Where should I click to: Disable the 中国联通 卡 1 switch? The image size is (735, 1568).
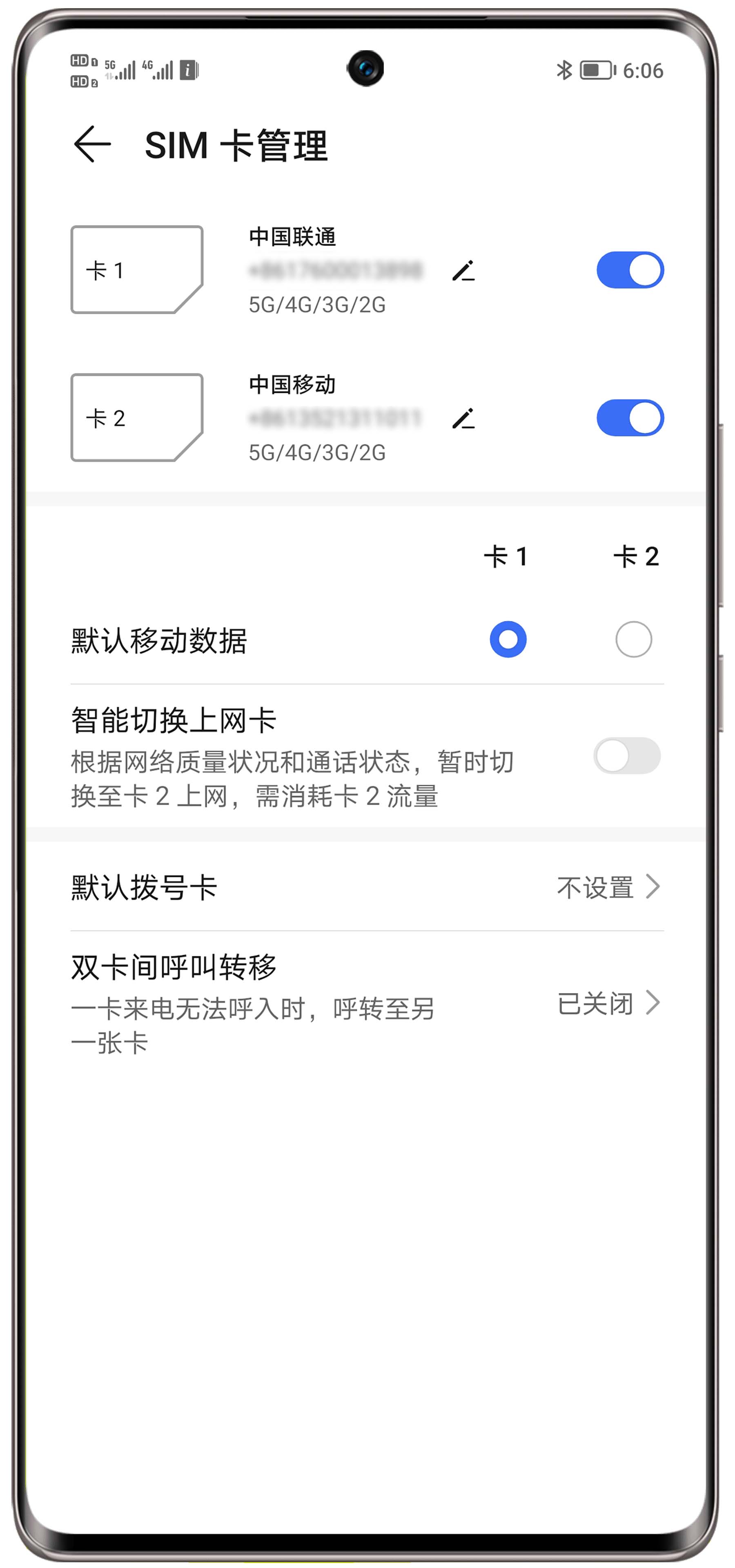[629, 270]
